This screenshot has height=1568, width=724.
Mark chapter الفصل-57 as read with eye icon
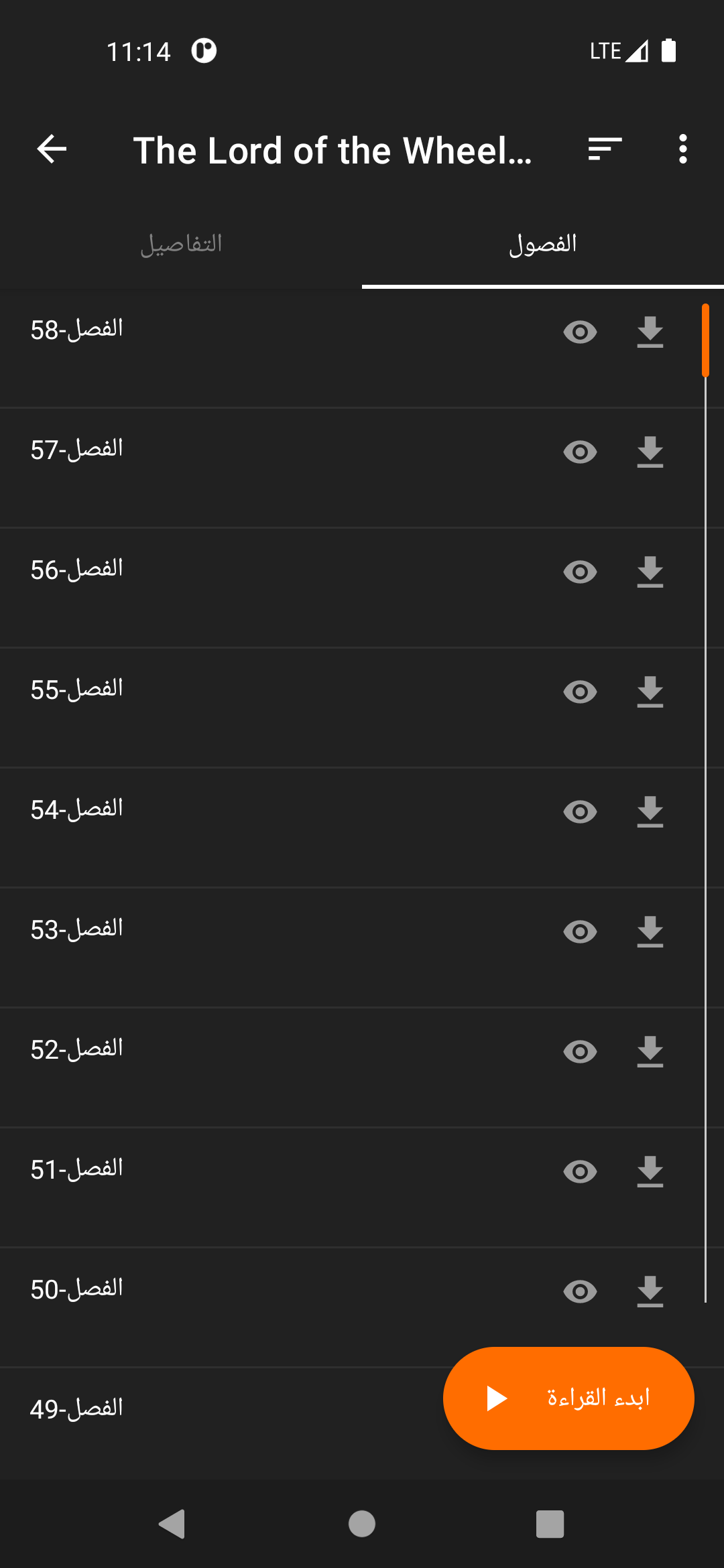pos(580,452)
